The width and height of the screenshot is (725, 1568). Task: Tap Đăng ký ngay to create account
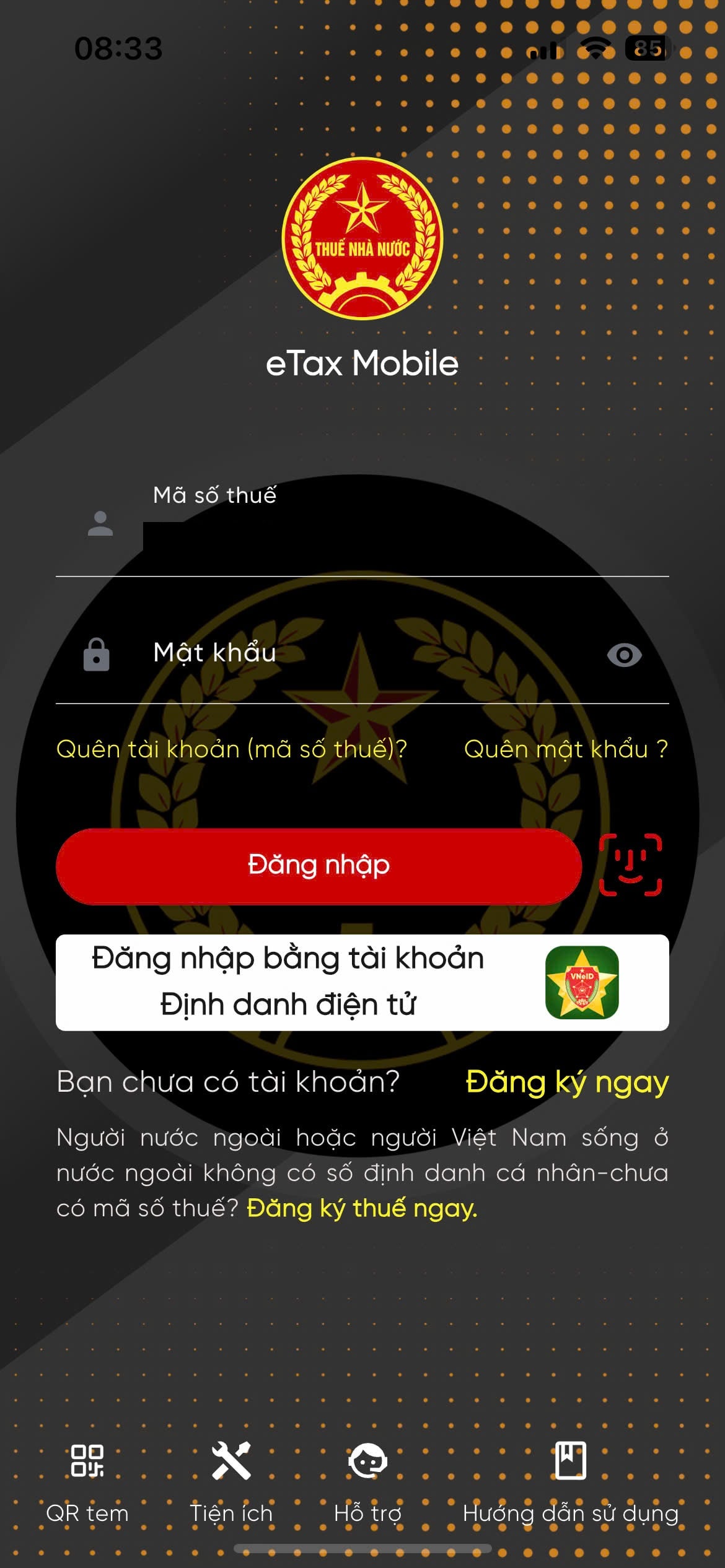click(567, 1082)
